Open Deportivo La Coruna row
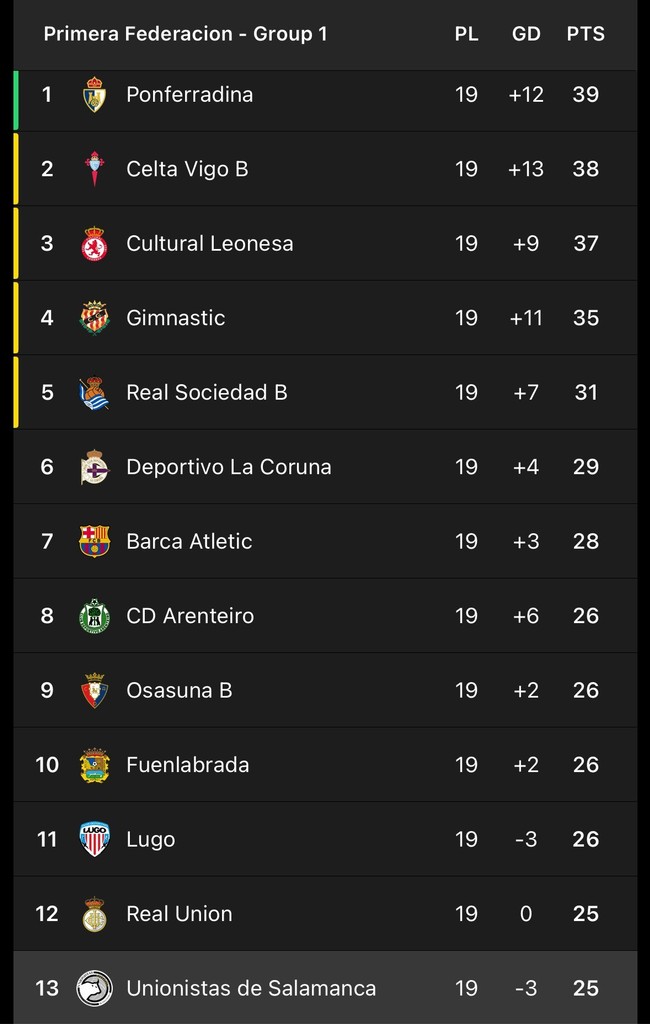The height and width of the screenshot is (1024, 650). click(229, 467)
